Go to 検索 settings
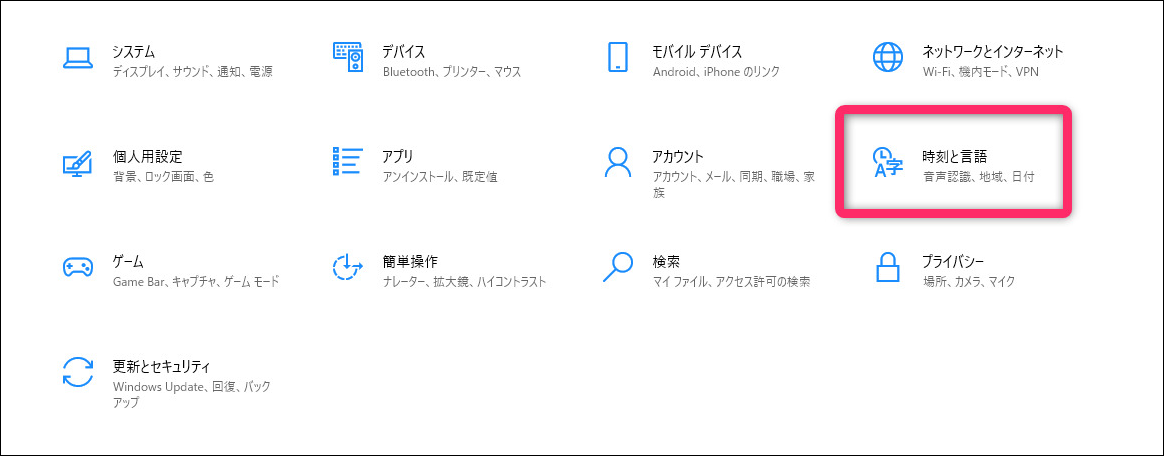The width and height of the screenshot is (1164, 456). pyautogui.click(x=666, y=262)
